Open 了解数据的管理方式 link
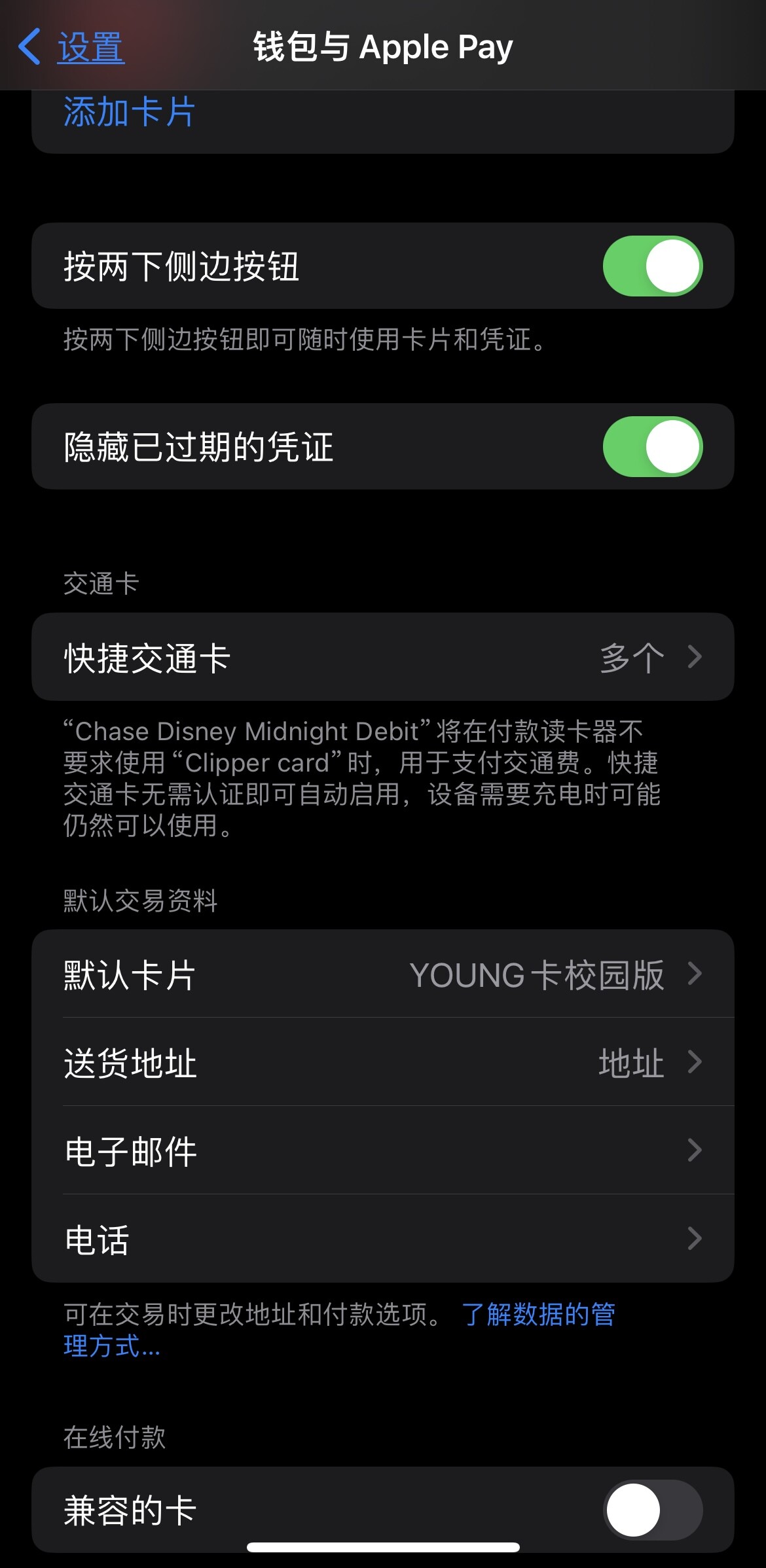This screenshot has height=1568, width=766. pos(538,1315)
